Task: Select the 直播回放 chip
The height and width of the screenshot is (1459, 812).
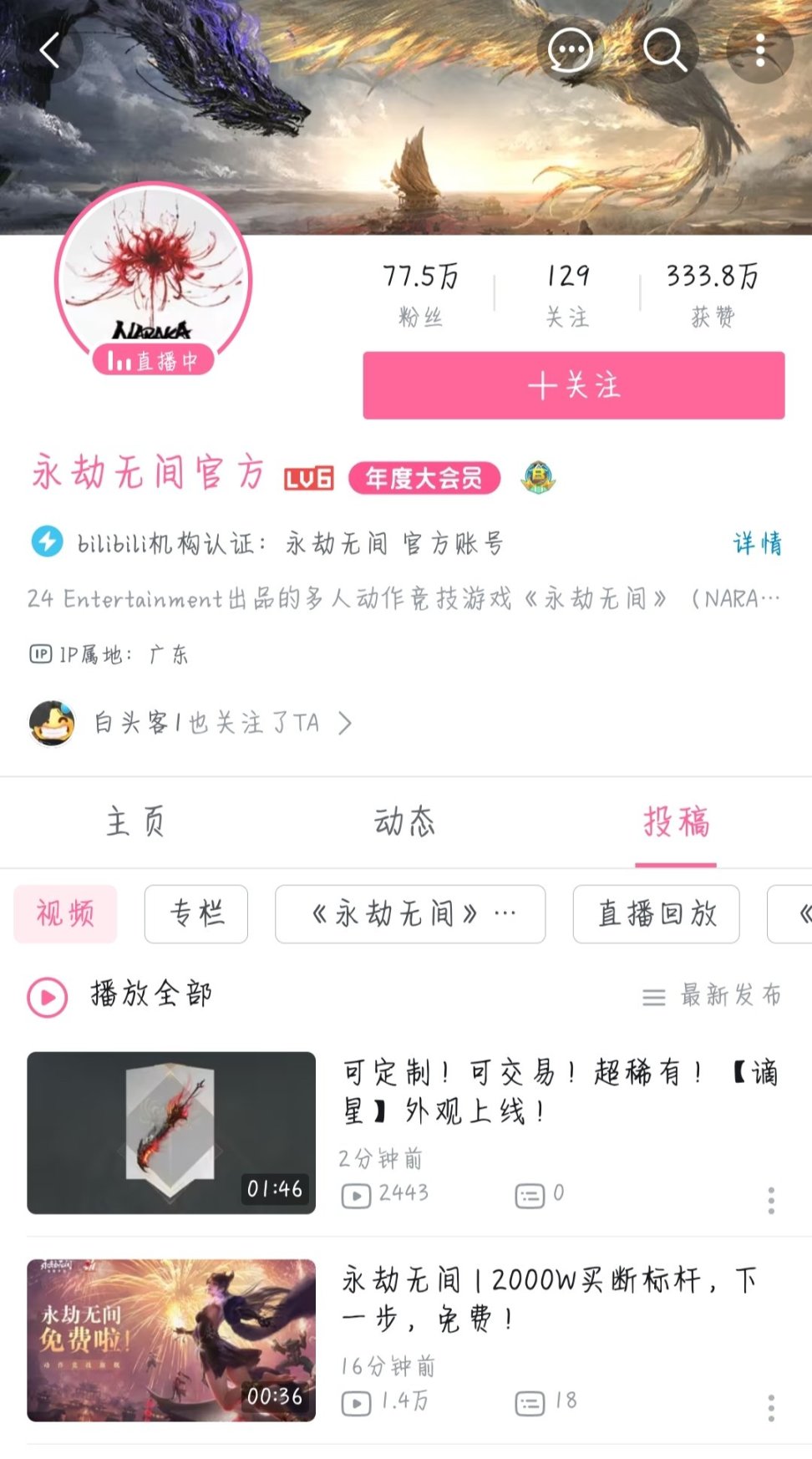Action: (x=656, y=913)
